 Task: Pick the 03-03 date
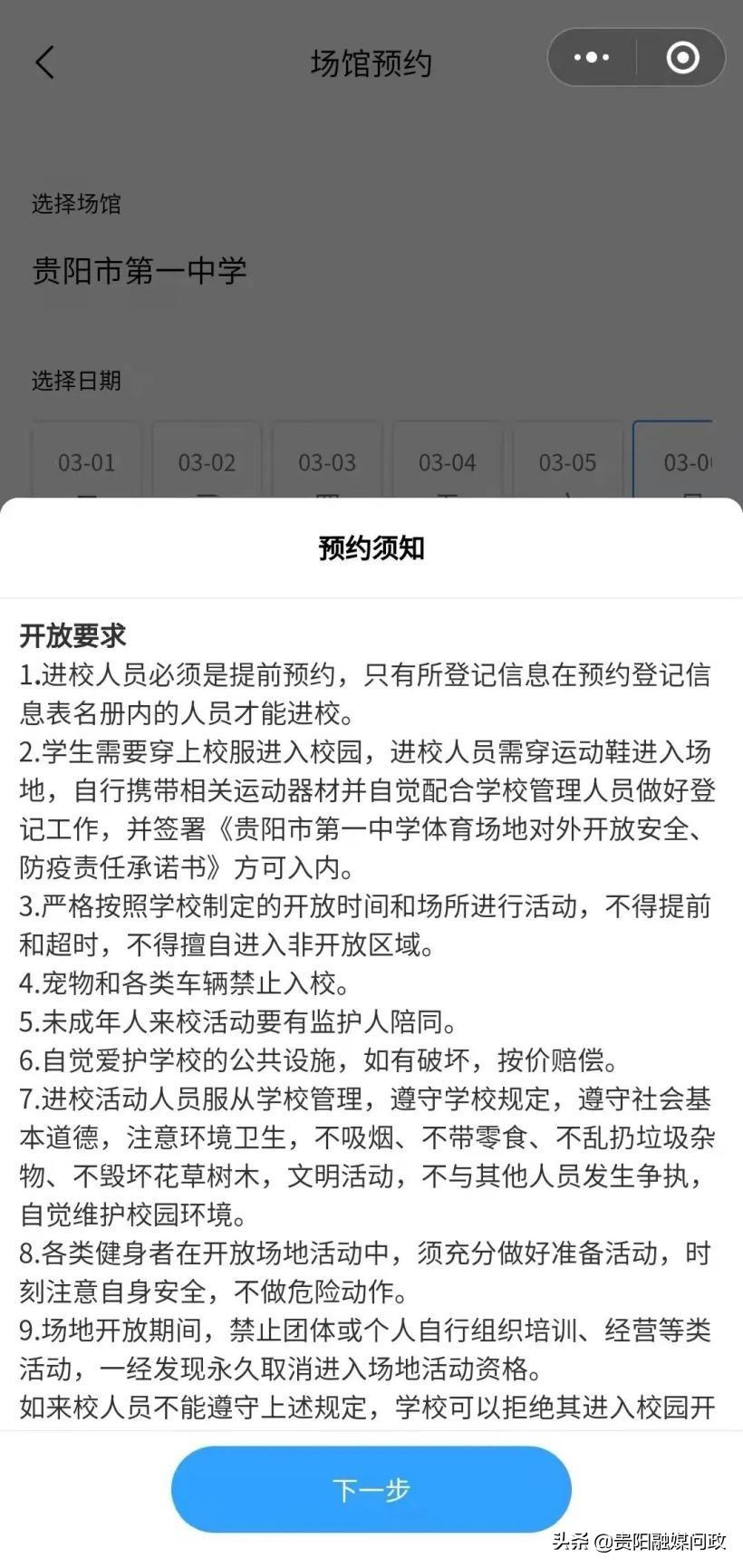point(327,463)
